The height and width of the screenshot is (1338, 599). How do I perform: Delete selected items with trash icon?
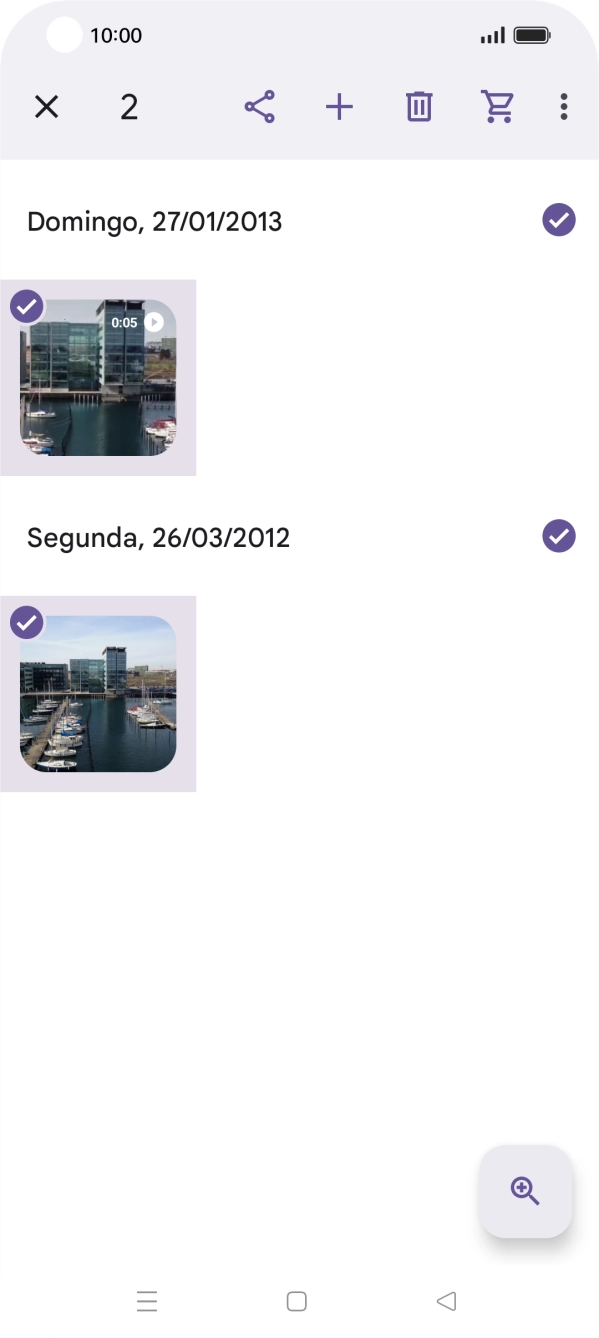[x=419, y=107]
